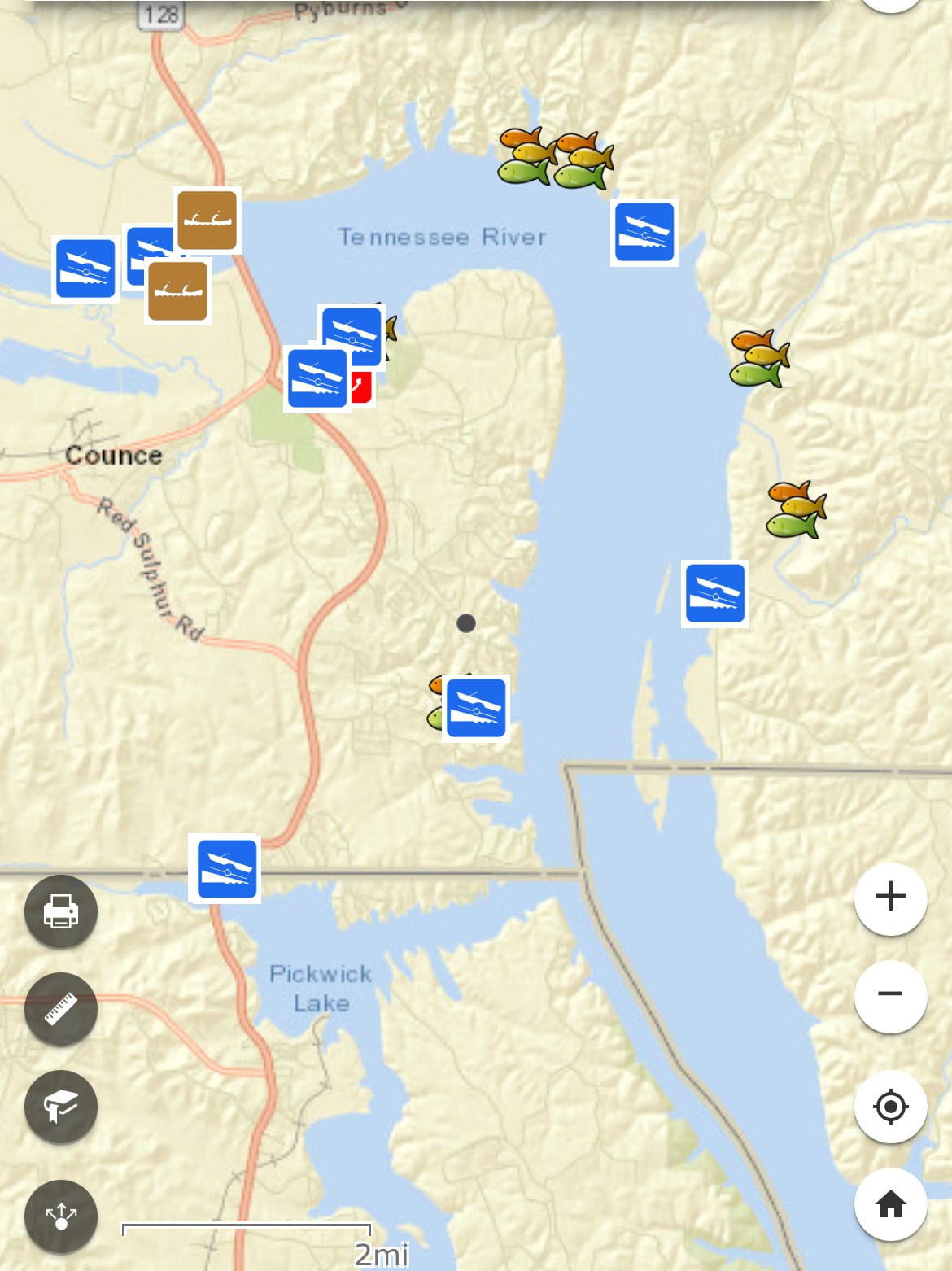This screenshot has width=952, height=1271.
Task: Return to home map extent
Action: pos(890,1204)
